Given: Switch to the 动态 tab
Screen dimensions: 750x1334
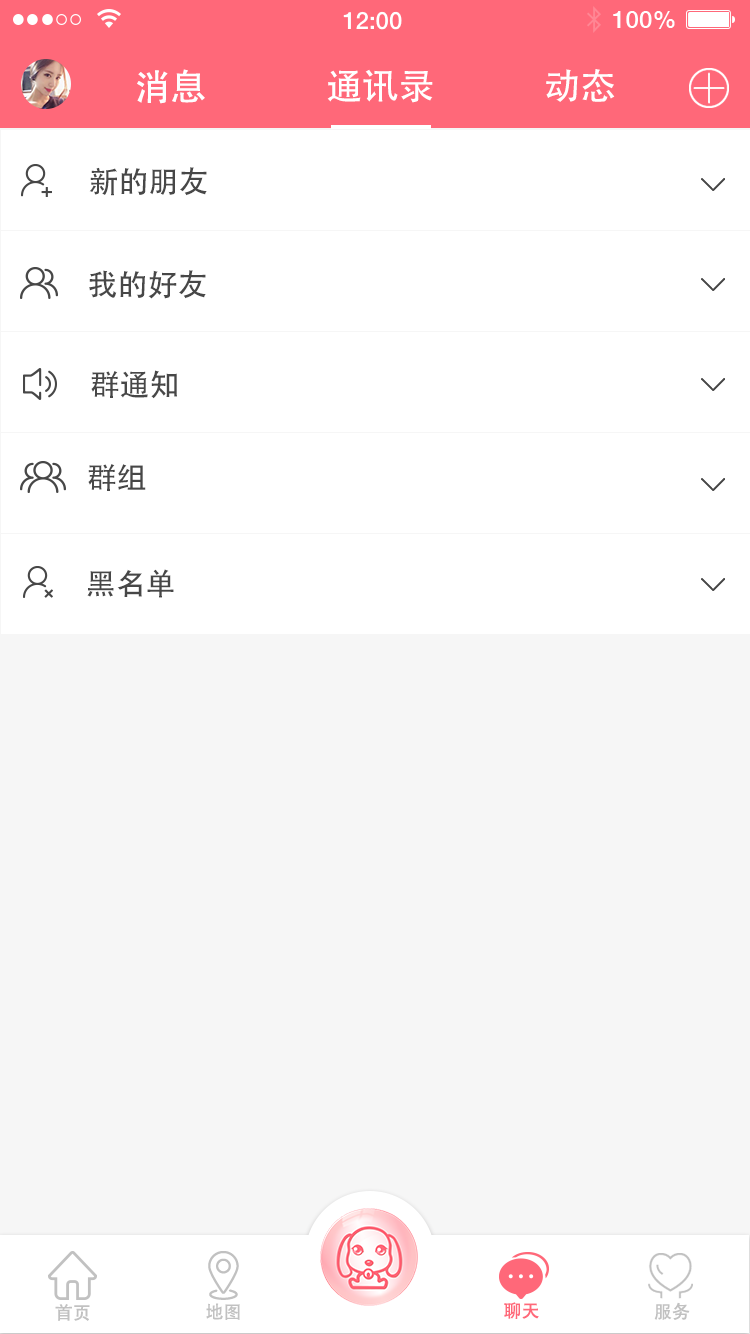Looking at the screenshot, I should pos(580,88).
